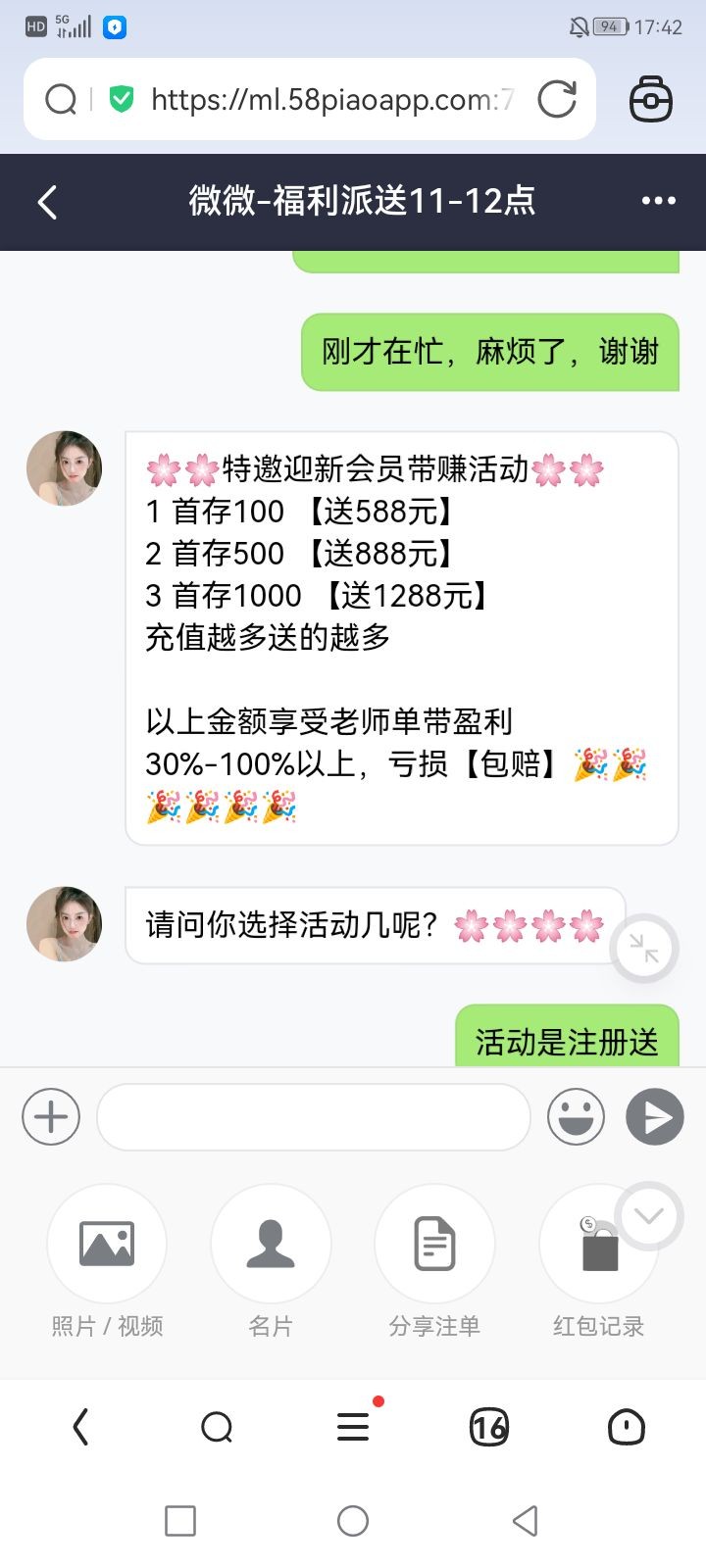Screen dimensions: 706x1568
Task: Tap the floating down-chevron button
Action: 649,1216
